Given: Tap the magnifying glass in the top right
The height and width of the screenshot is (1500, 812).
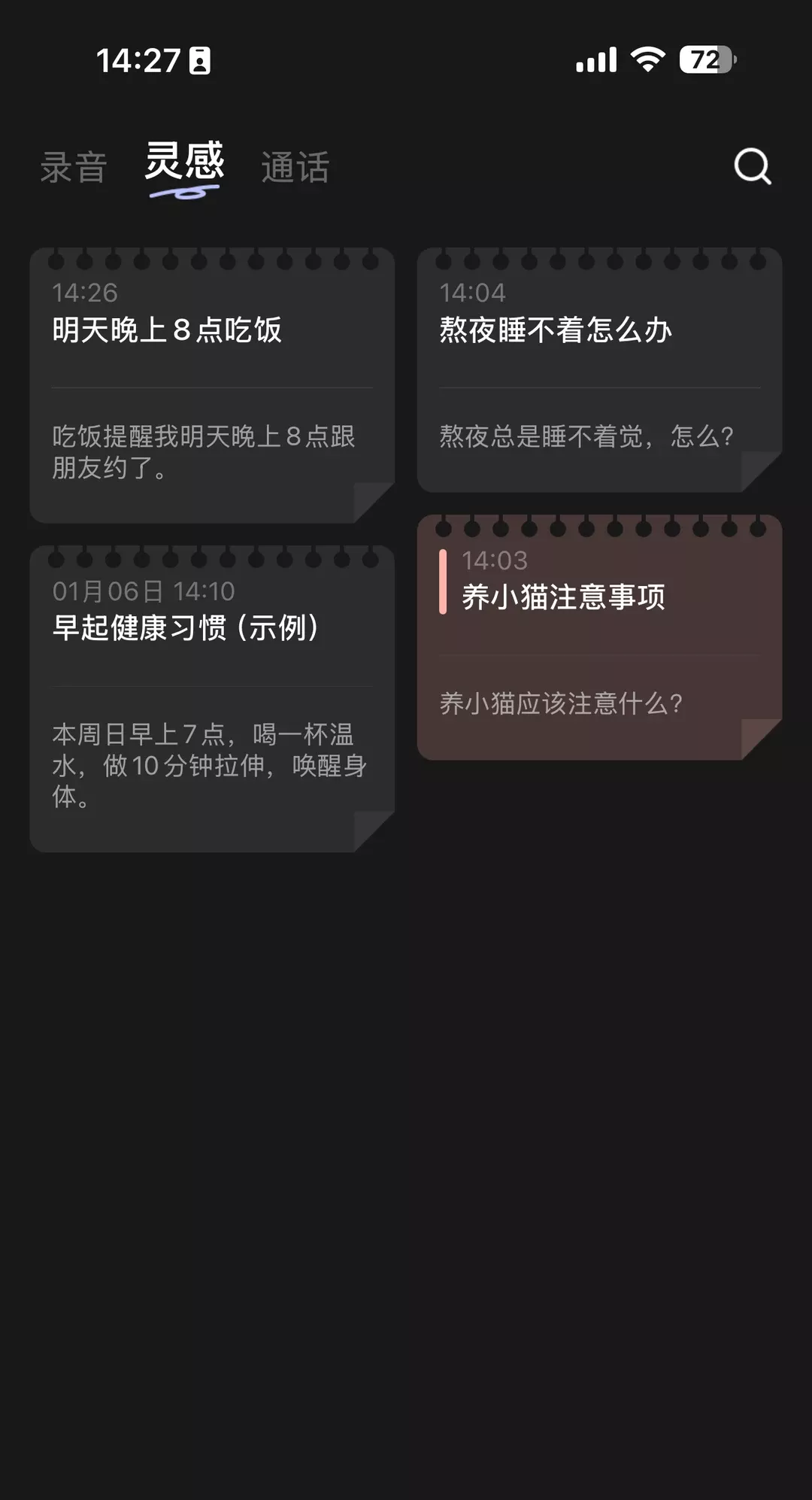Looking at the screenshot, I should point(752,166).
